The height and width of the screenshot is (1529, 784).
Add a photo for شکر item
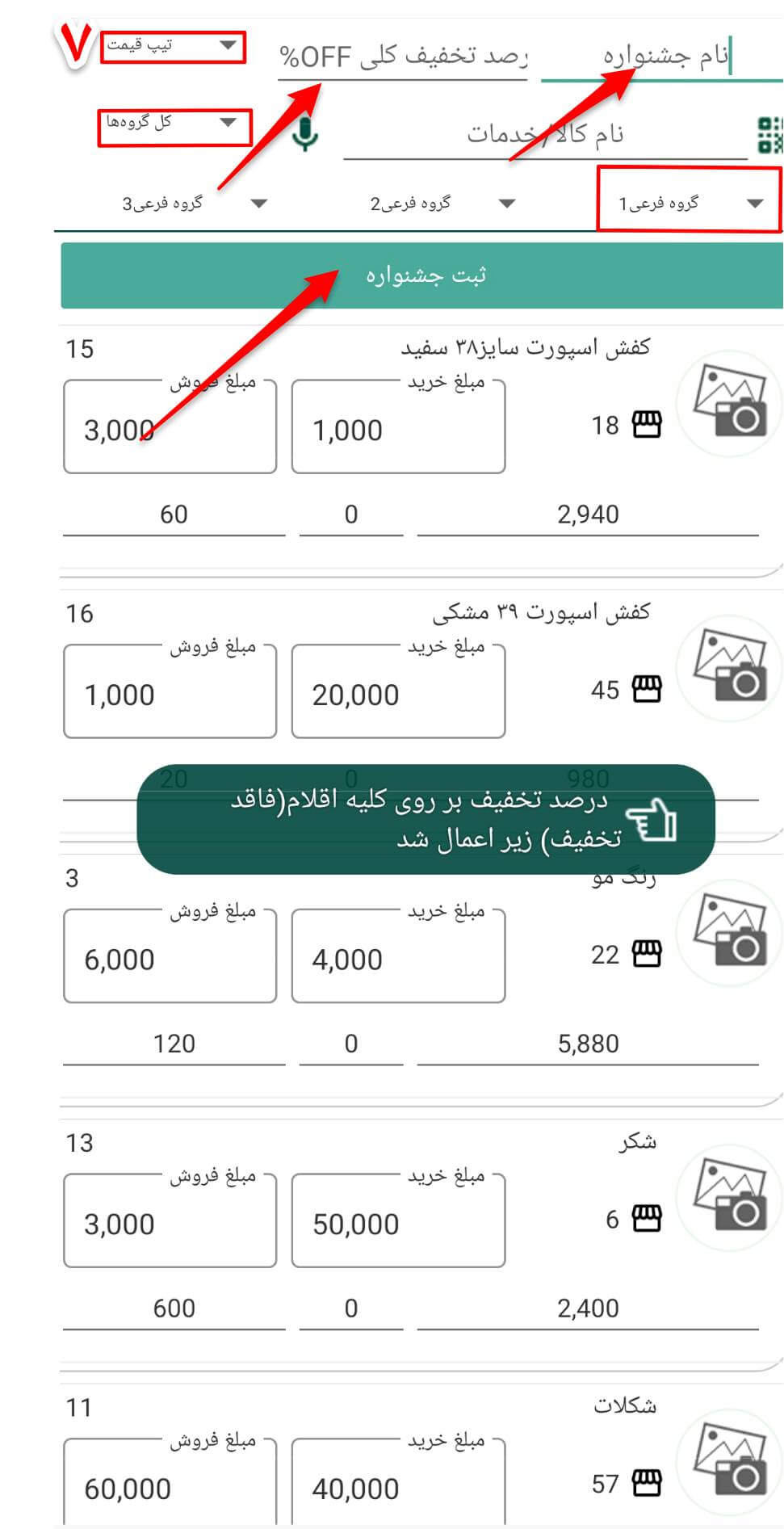point(729,1196)
